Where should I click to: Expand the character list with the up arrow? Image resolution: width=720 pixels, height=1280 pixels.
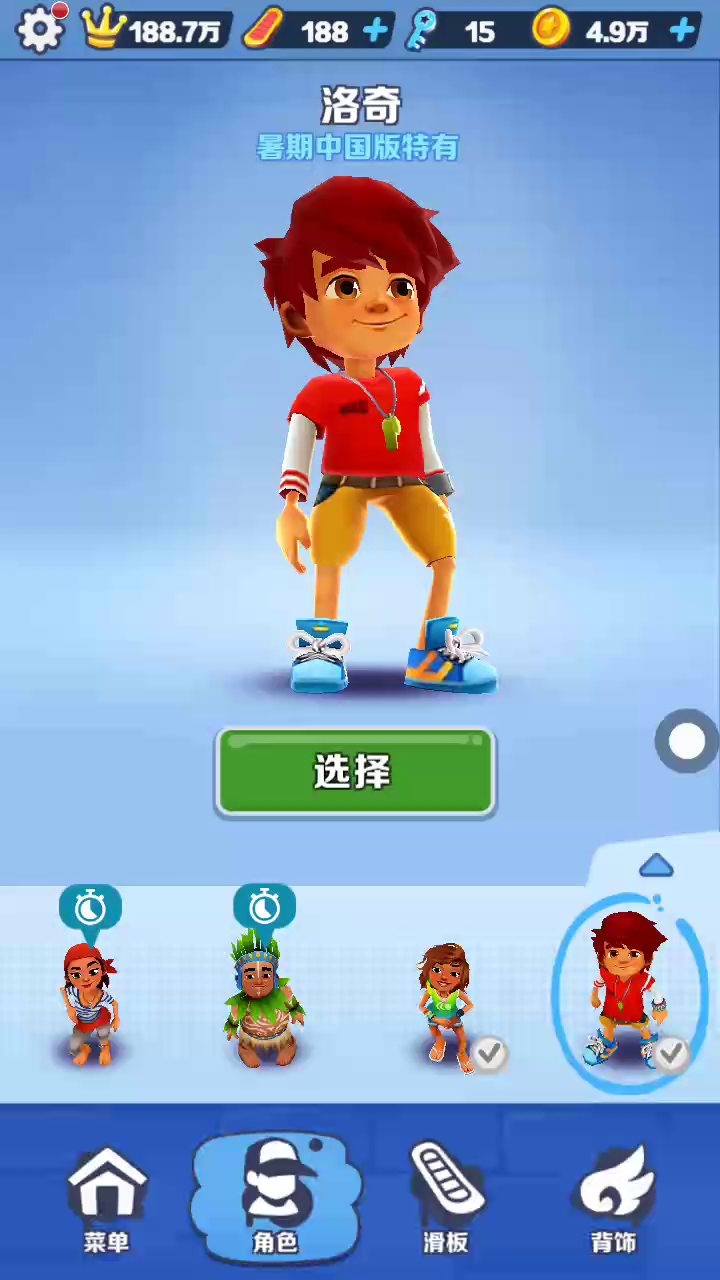click(656, 865)
